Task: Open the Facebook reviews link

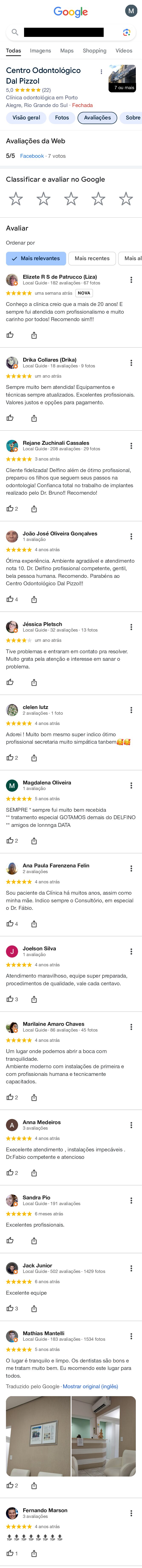Action: pos(32,156)
